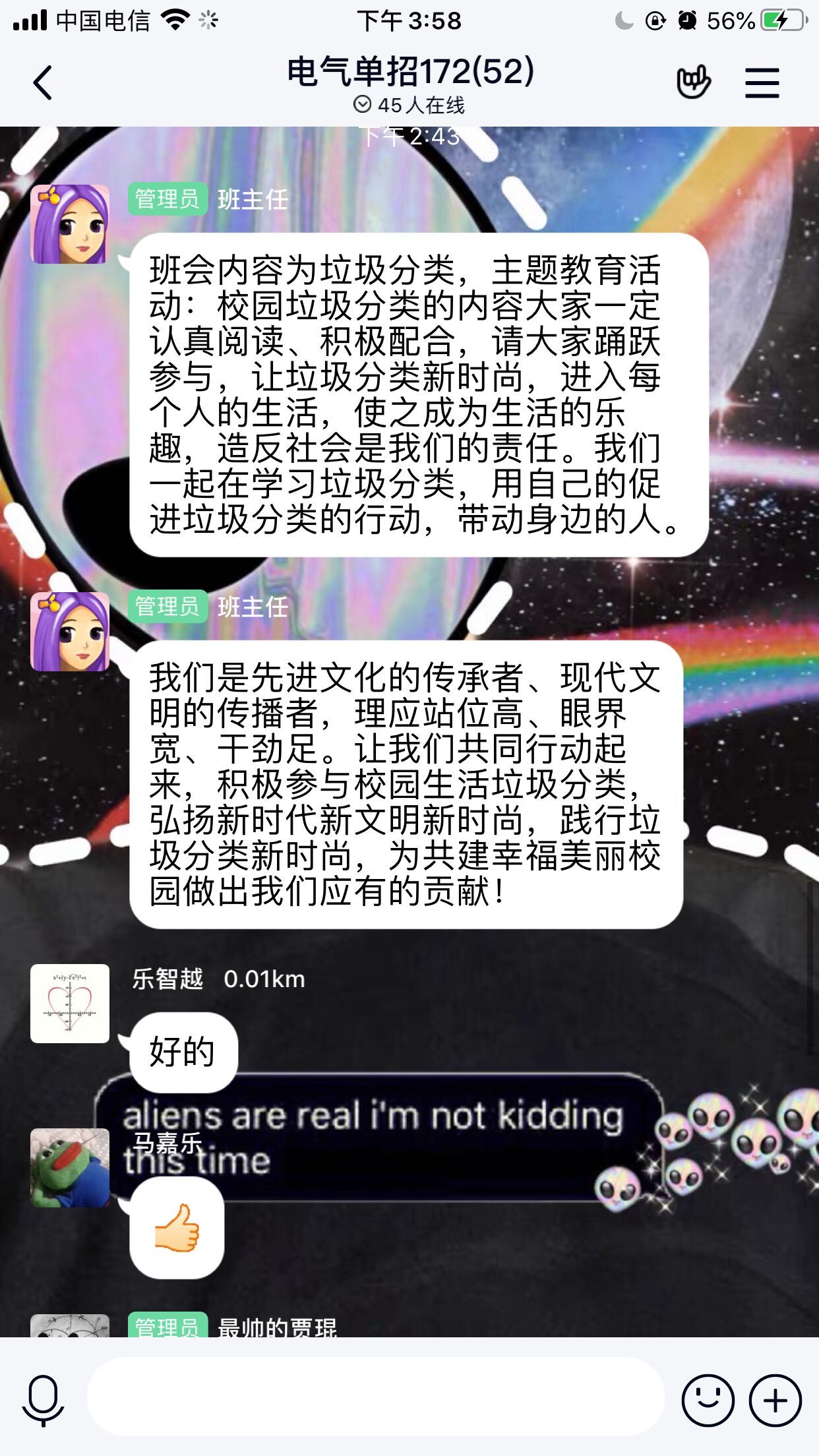The height and width of the screenshot is (1456, 819).
Task: Open 班主任's avatar on the 垃圾分类 message
Action: click(70, 224)
